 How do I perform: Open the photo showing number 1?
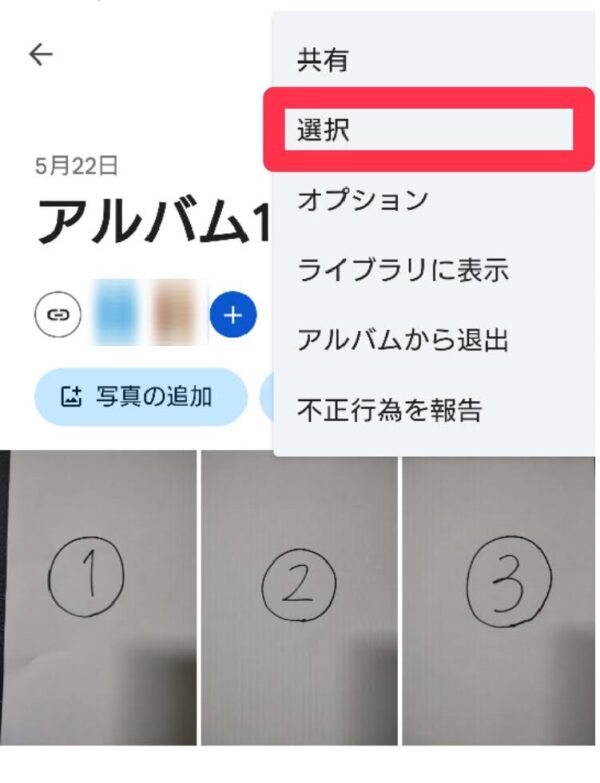(x=98, y=597)
